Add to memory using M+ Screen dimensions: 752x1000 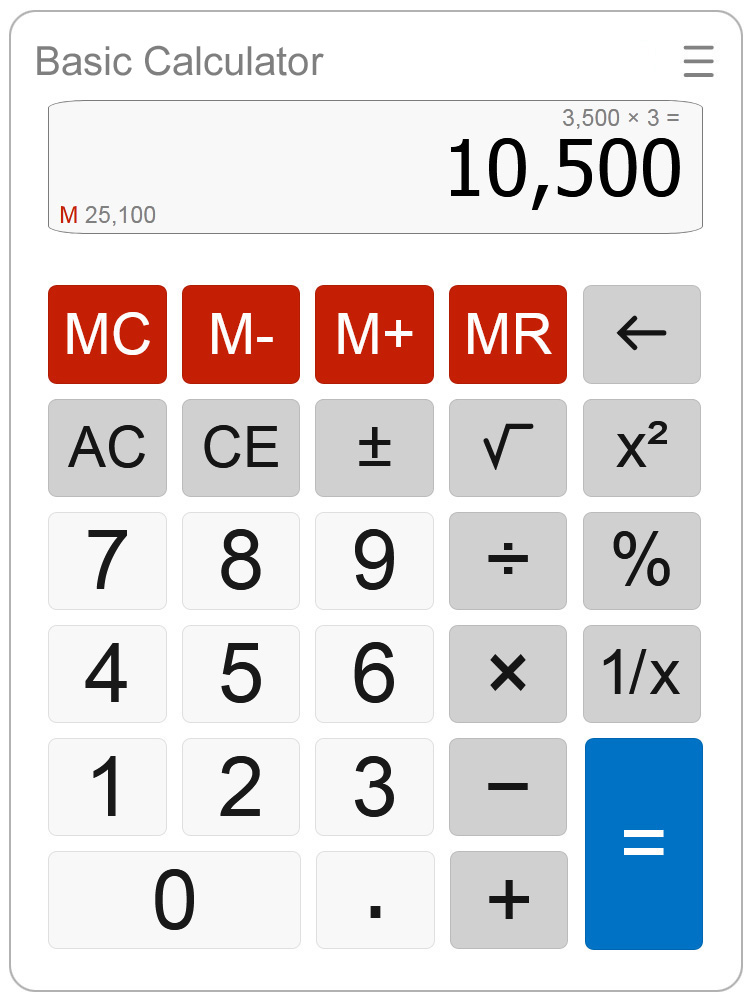374,334
